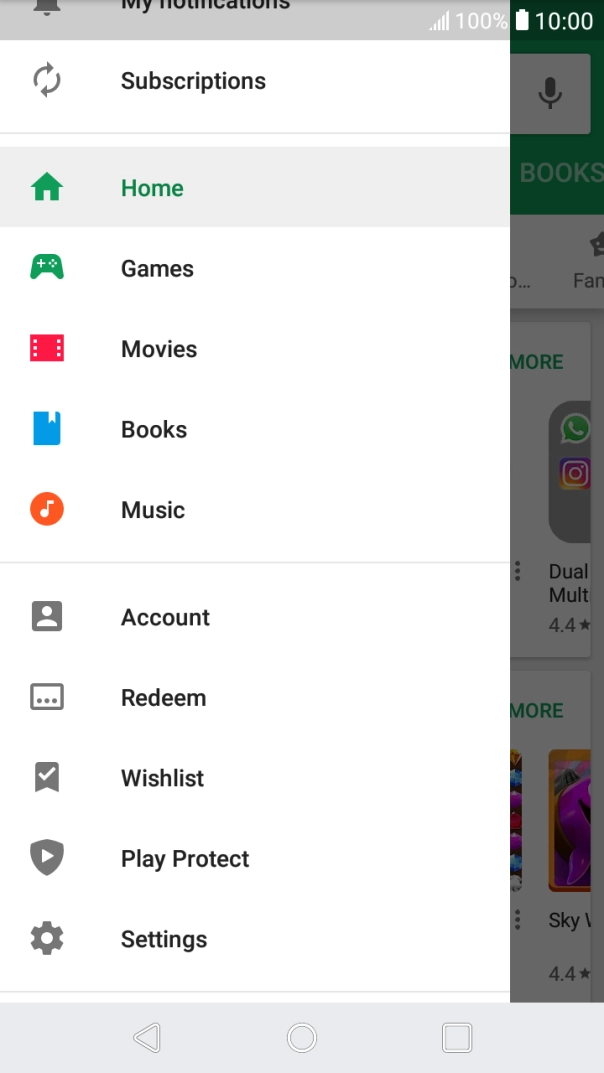Tap the system back button

[x=147, y=1038]
